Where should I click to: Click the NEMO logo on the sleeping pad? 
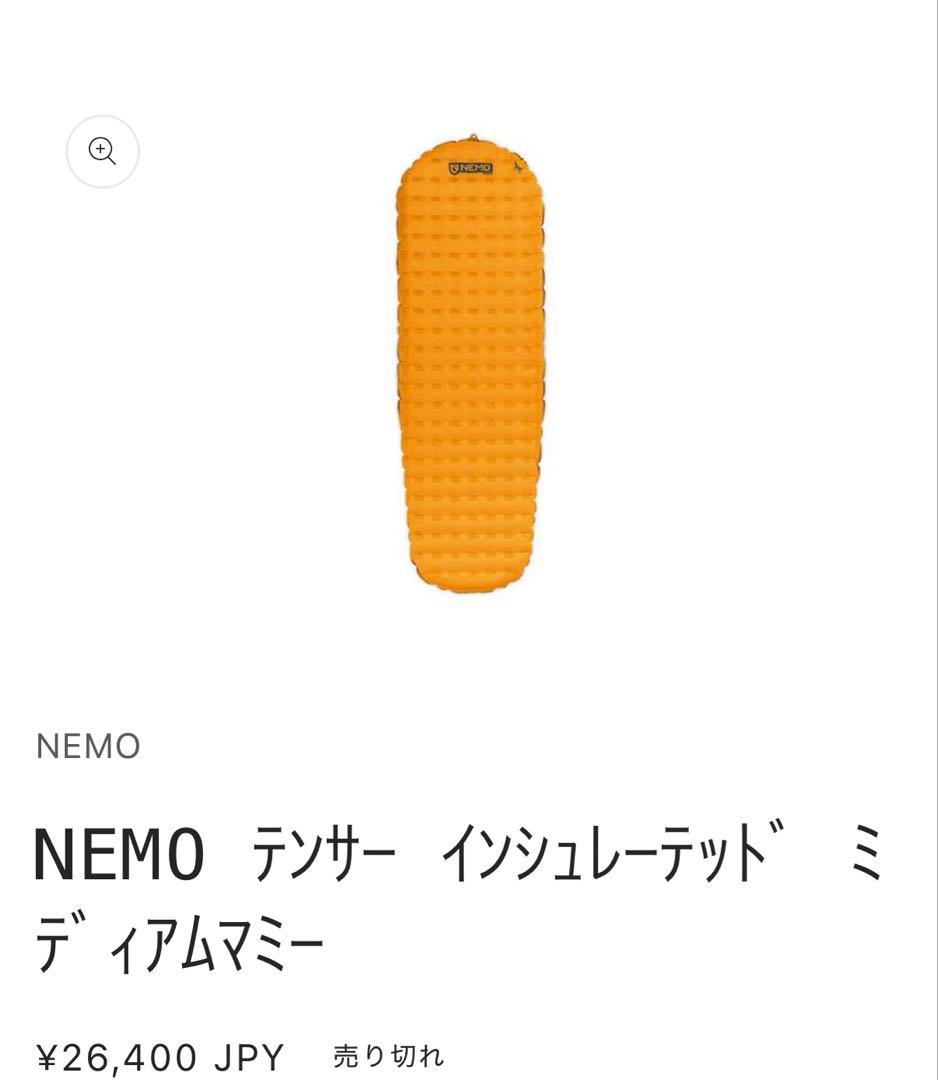[x=470, y=167]
